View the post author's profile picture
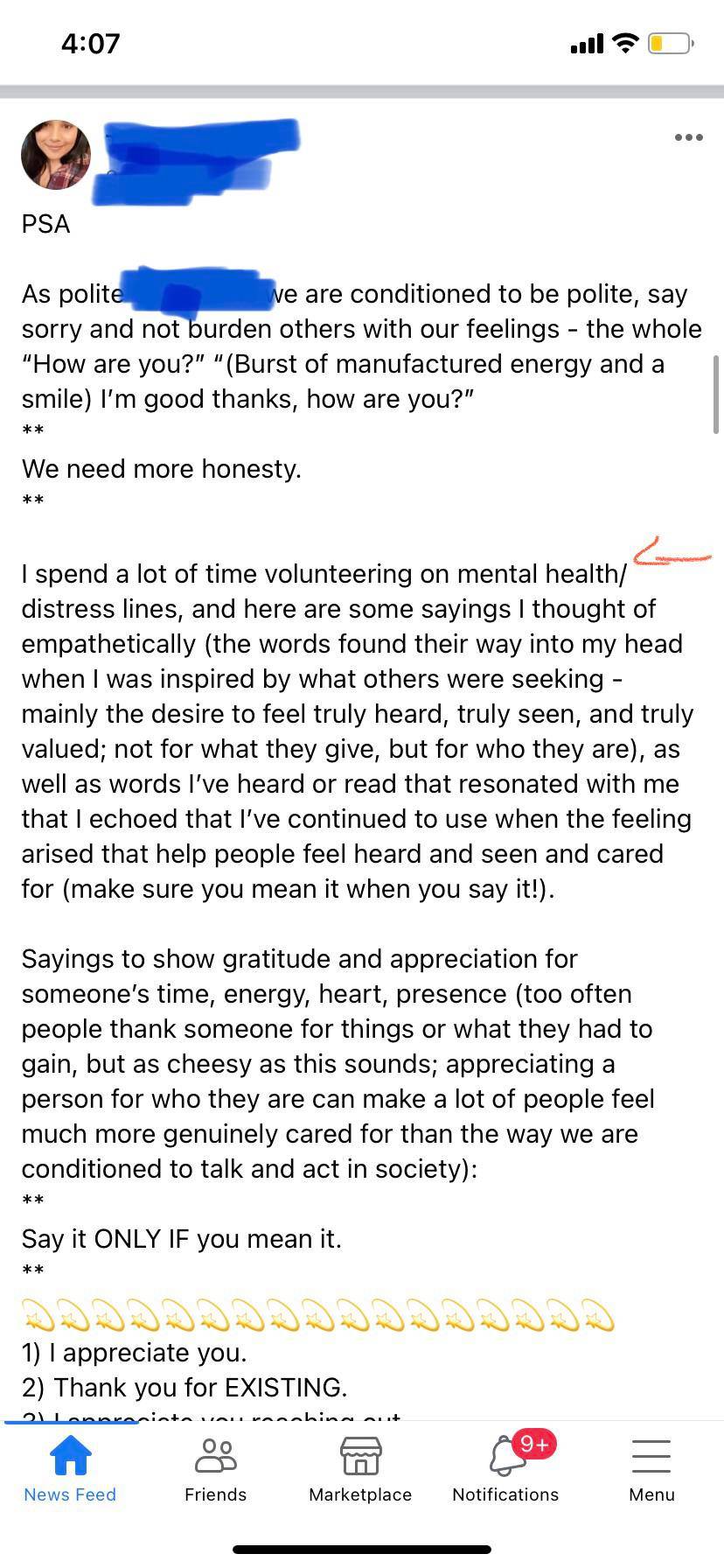Viewport: 724px width, 1568px height. (x=56, y=155)
